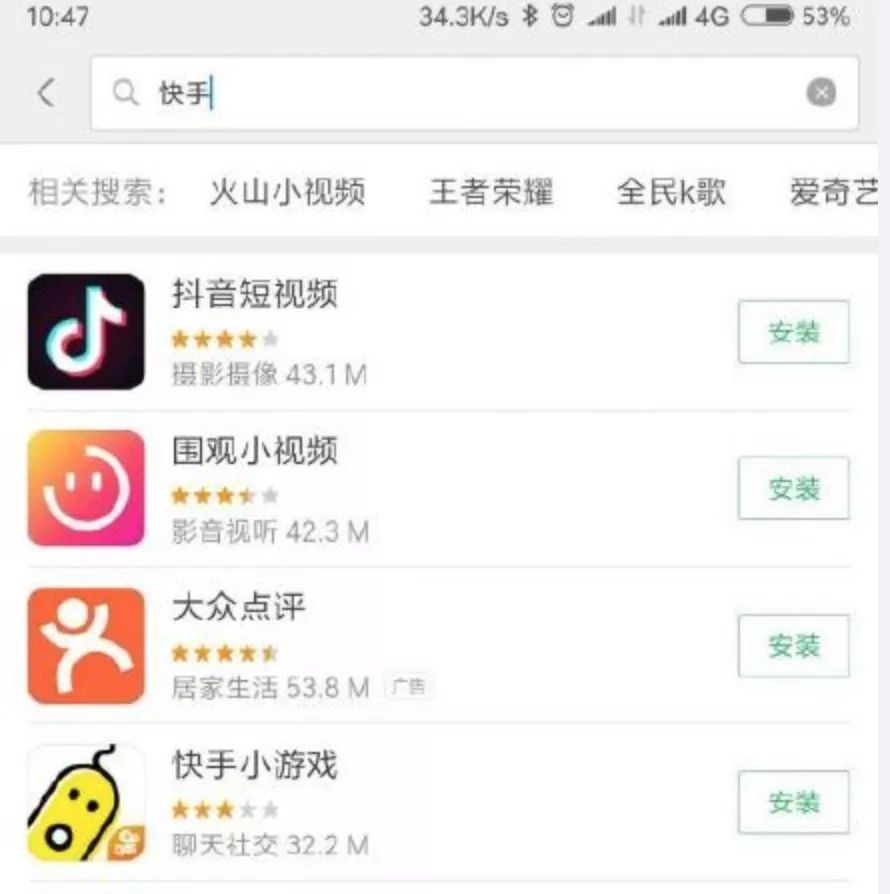
Task: Search related term 王者荣耀
Action: point(490,191)
